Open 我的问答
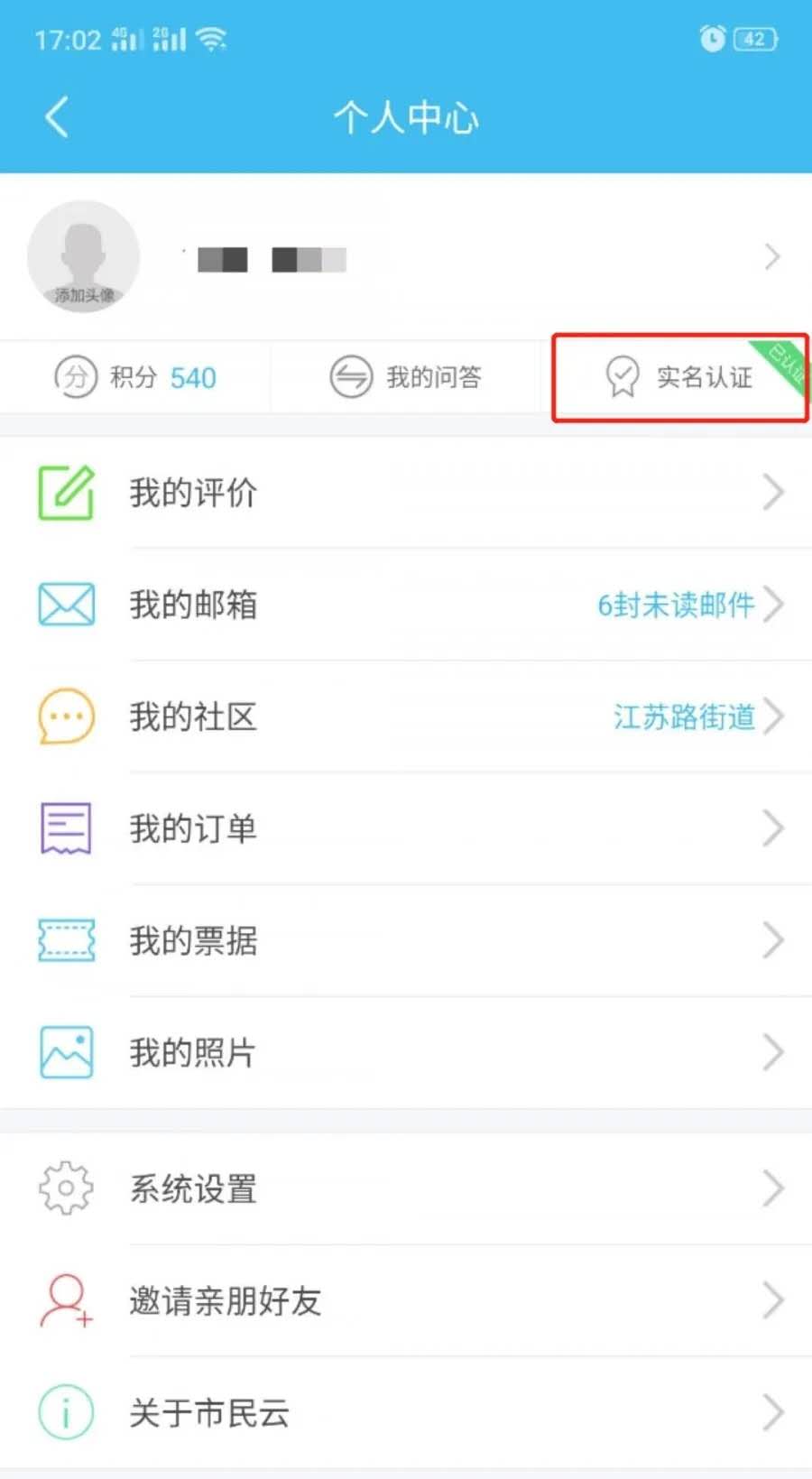This screenshot has width=812, height=1479. [406, 377]
